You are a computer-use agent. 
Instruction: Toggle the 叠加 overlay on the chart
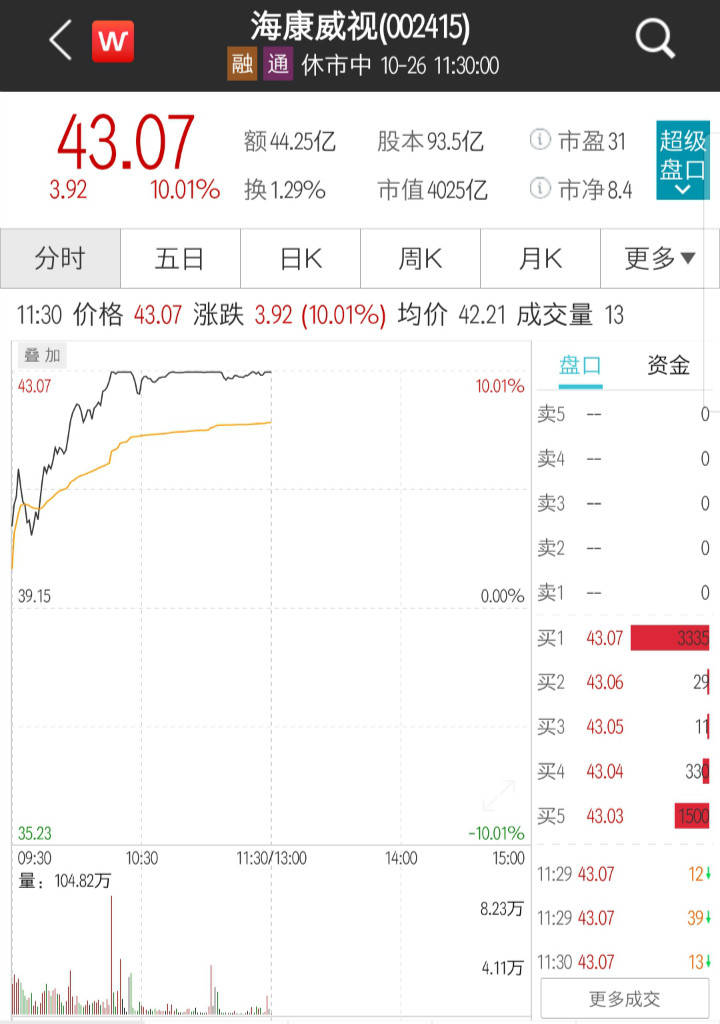[x=42, y=355]
